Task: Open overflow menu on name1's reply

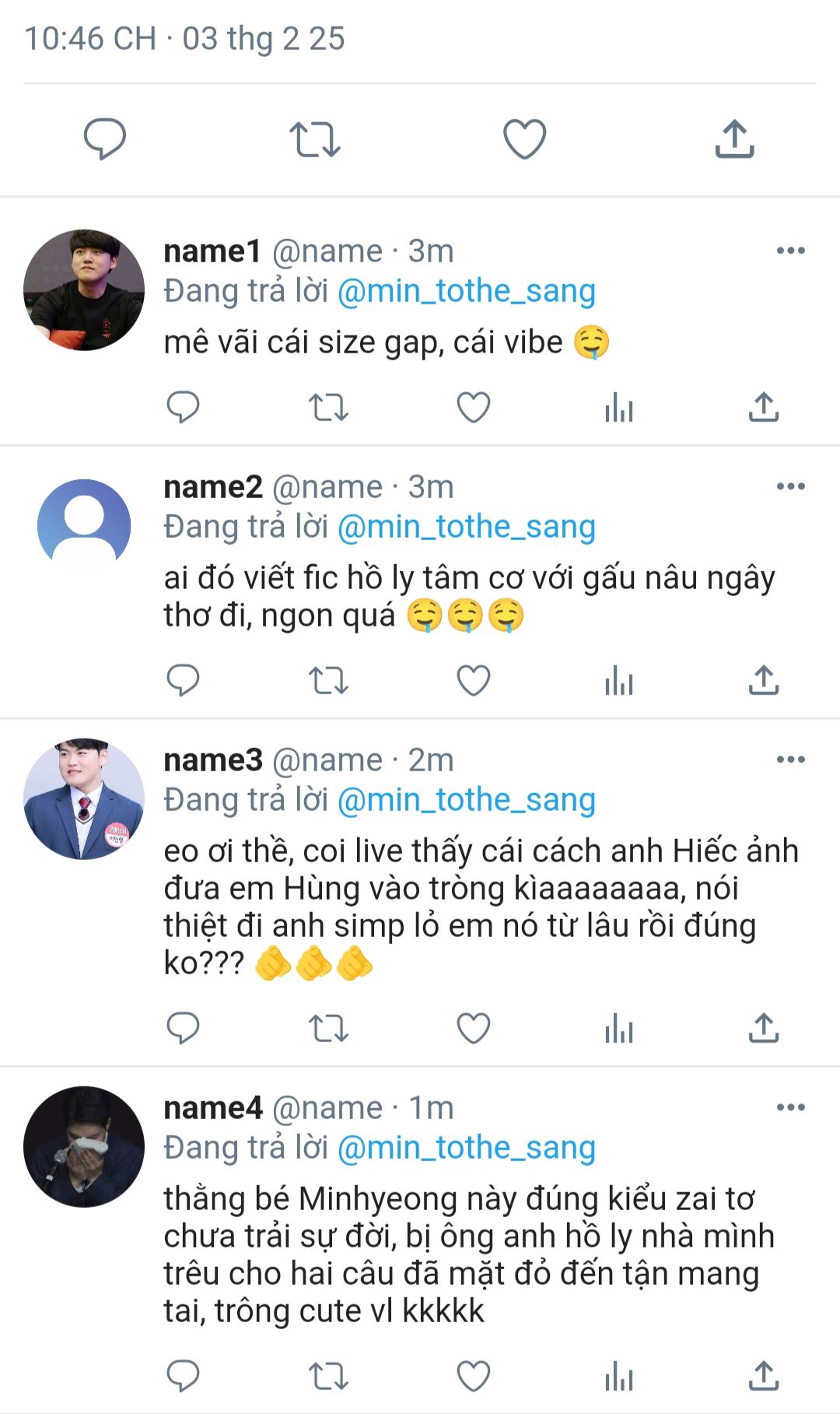Action: (x=790, y=251)
